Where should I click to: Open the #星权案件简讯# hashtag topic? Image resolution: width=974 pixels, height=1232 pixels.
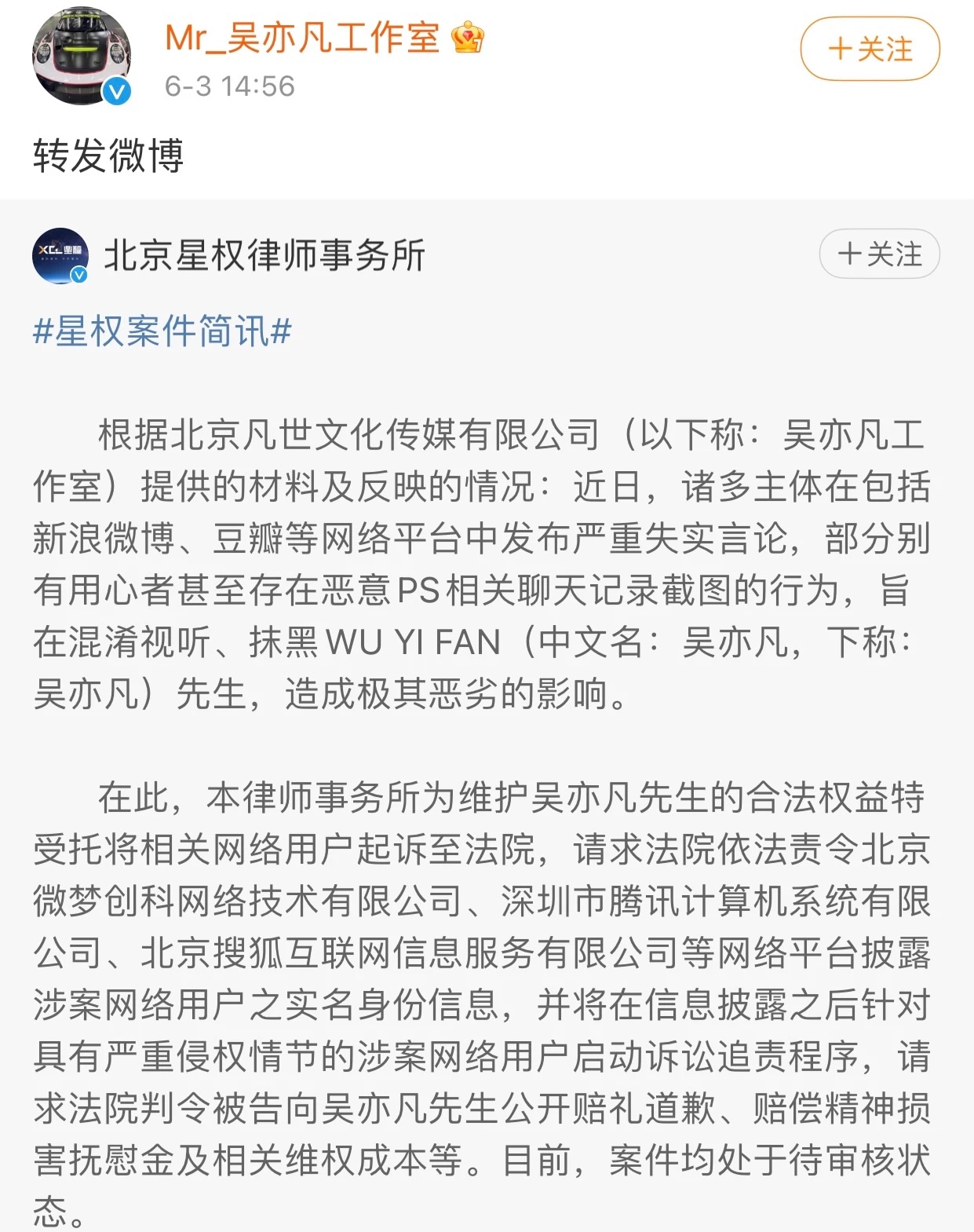162,331
